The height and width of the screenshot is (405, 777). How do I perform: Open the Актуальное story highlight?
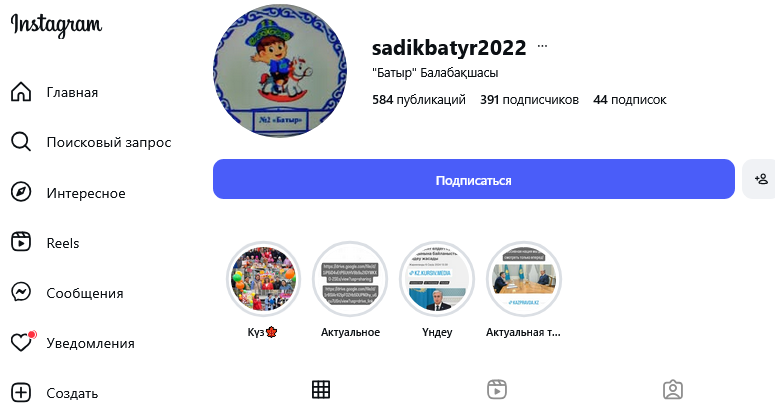tap(349, 279)
